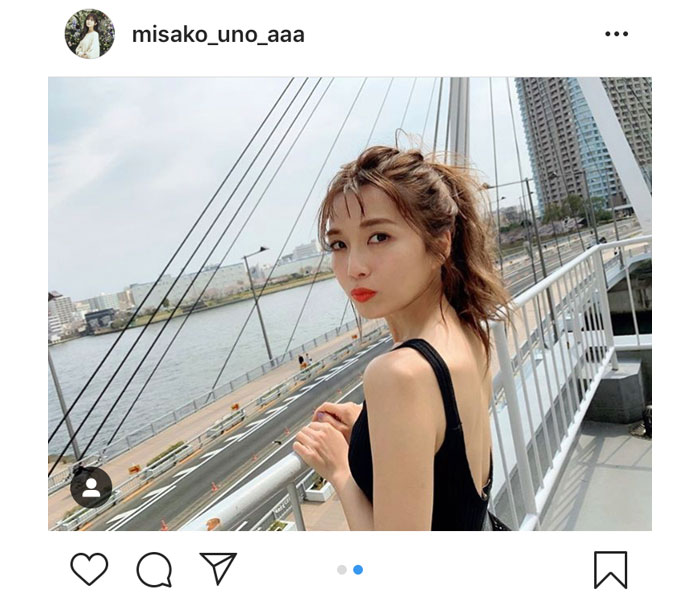This screenshot has width=700, height=600.
Task: Open comments on this post
Action: point(154,570)
